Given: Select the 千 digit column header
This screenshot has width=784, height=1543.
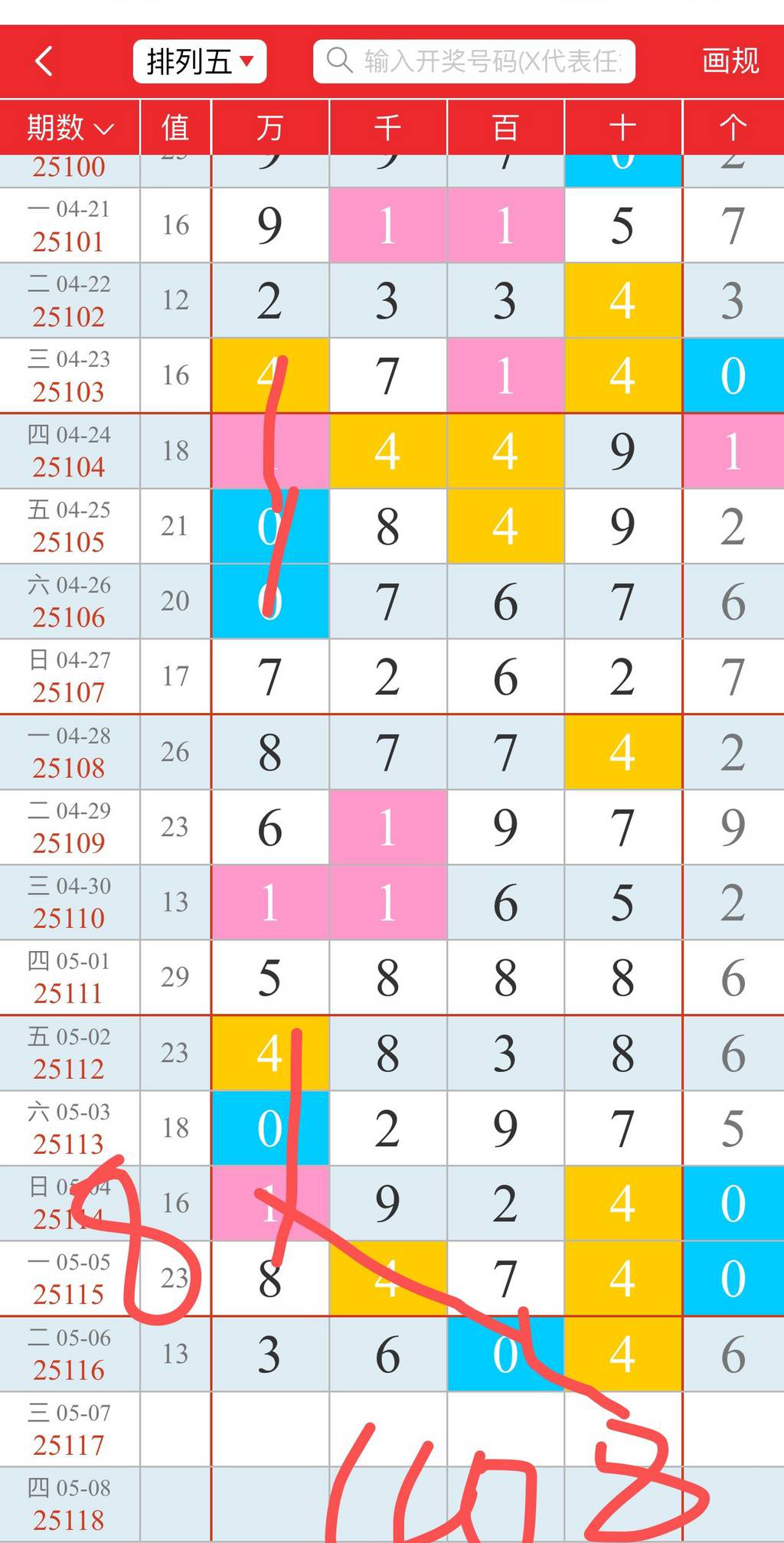Looking at the screenshot, I should (x=387, y=128).
